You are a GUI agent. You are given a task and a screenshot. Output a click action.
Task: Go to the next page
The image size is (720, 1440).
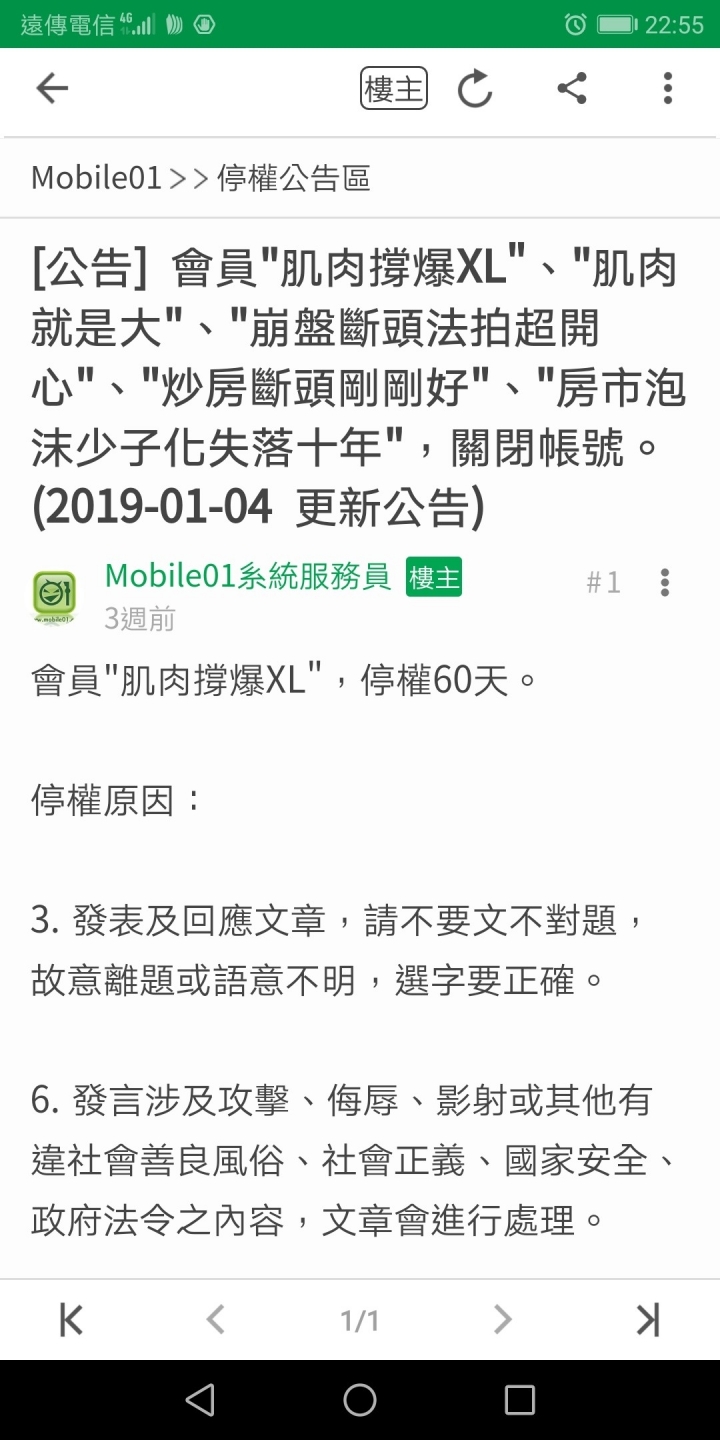click(503, 1320)
